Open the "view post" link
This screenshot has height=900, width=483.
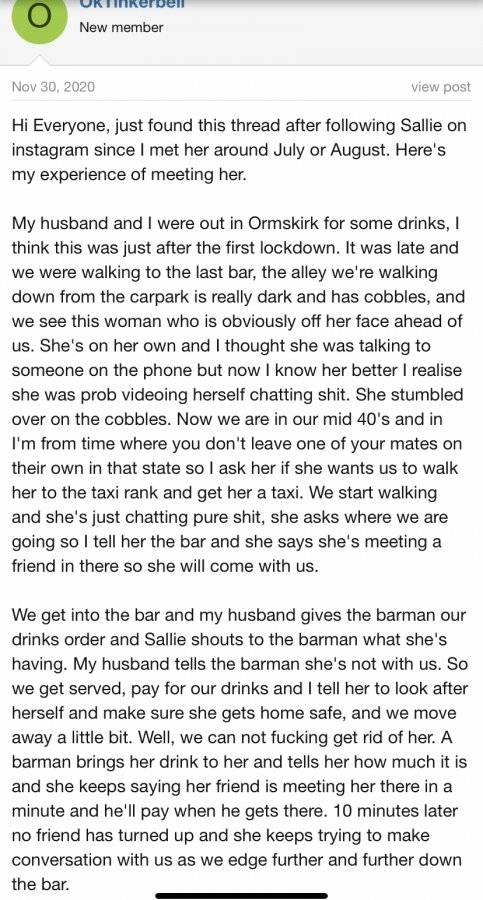(441, 87)
